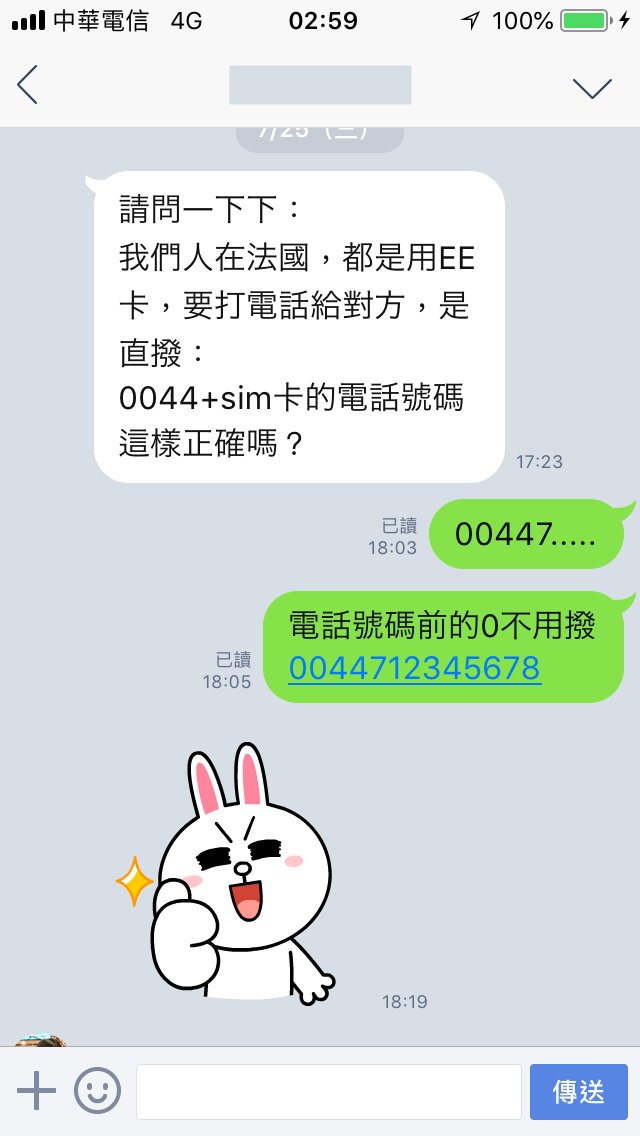The image size is (640, 1136).
Task: Tap the 傳送 send button
Action: [578, 1091]
